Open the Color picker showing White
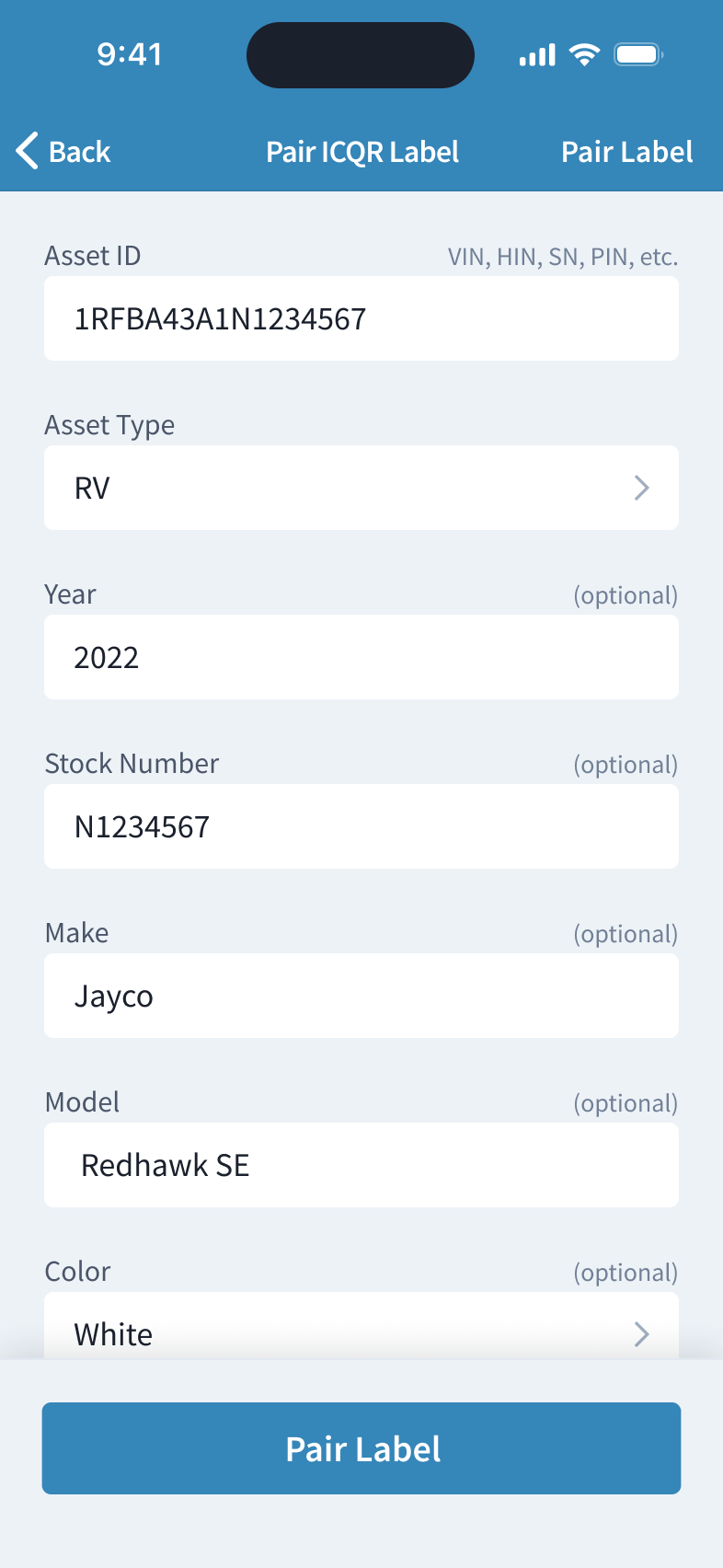This screenshot has width=723, height=1568. [361, 1331]
